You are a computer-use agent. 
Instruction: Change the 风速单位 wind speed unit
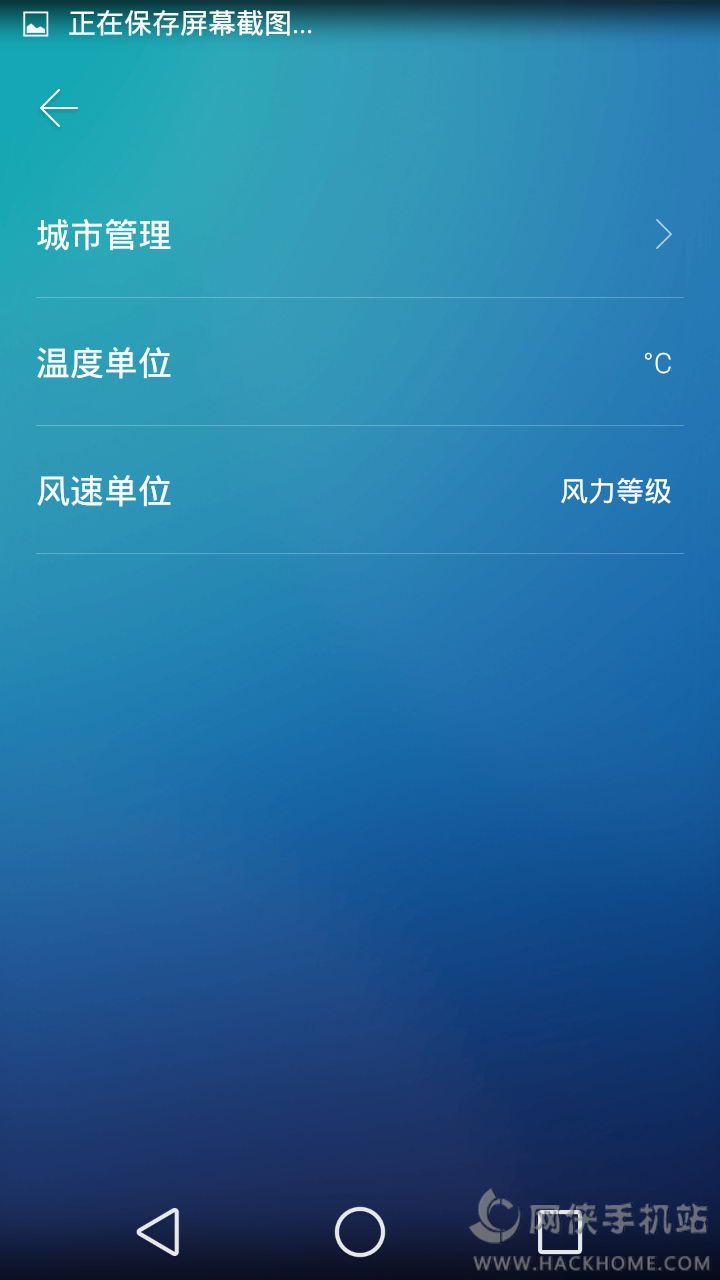(360, 491)
